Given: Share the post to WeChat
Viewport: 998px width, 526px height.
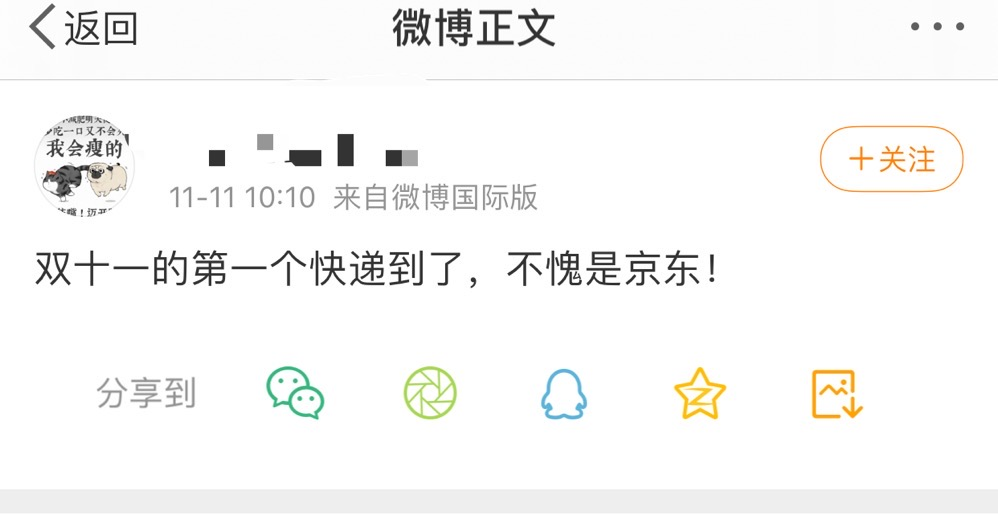Looking at the screenshot, I should tap(295, 393).
